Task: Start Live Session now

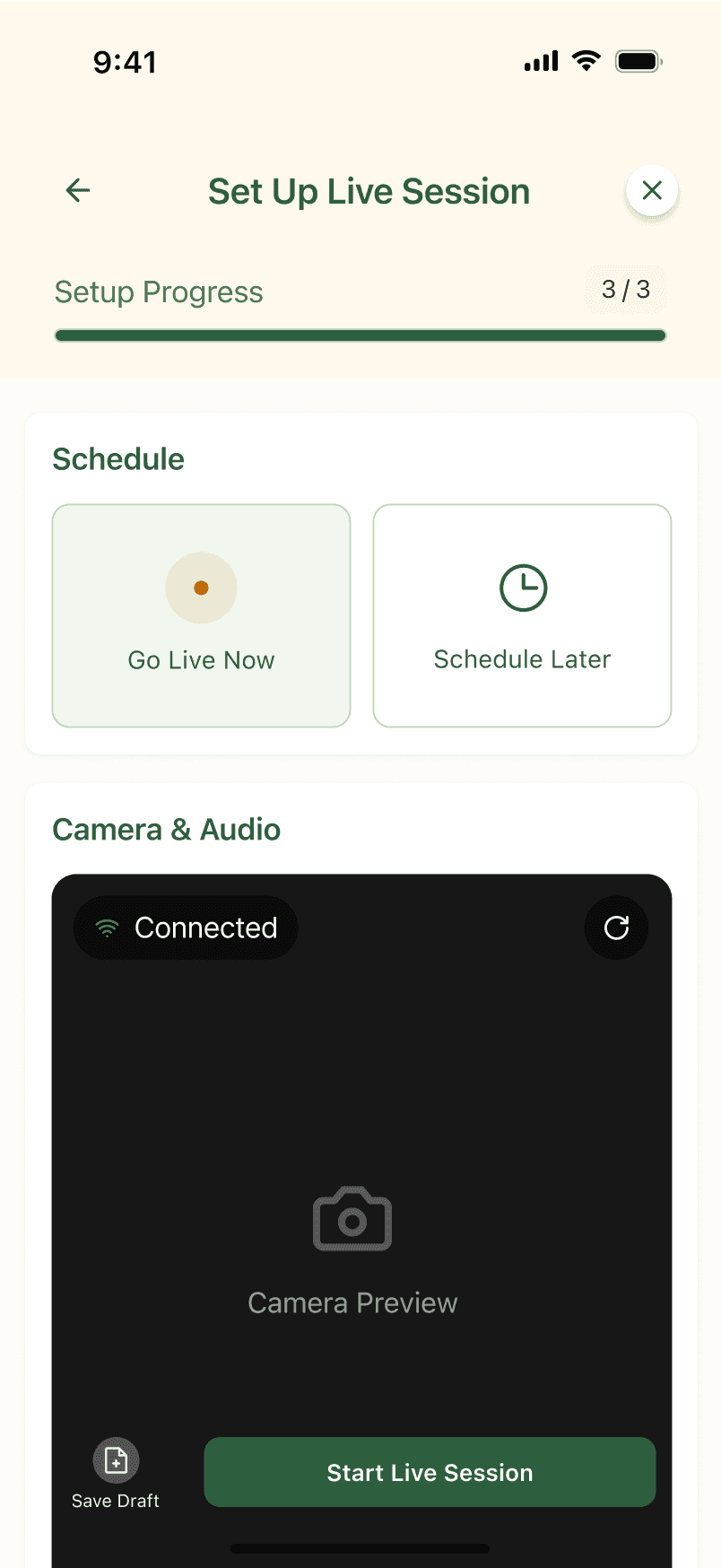Action: pos(430,1472)
